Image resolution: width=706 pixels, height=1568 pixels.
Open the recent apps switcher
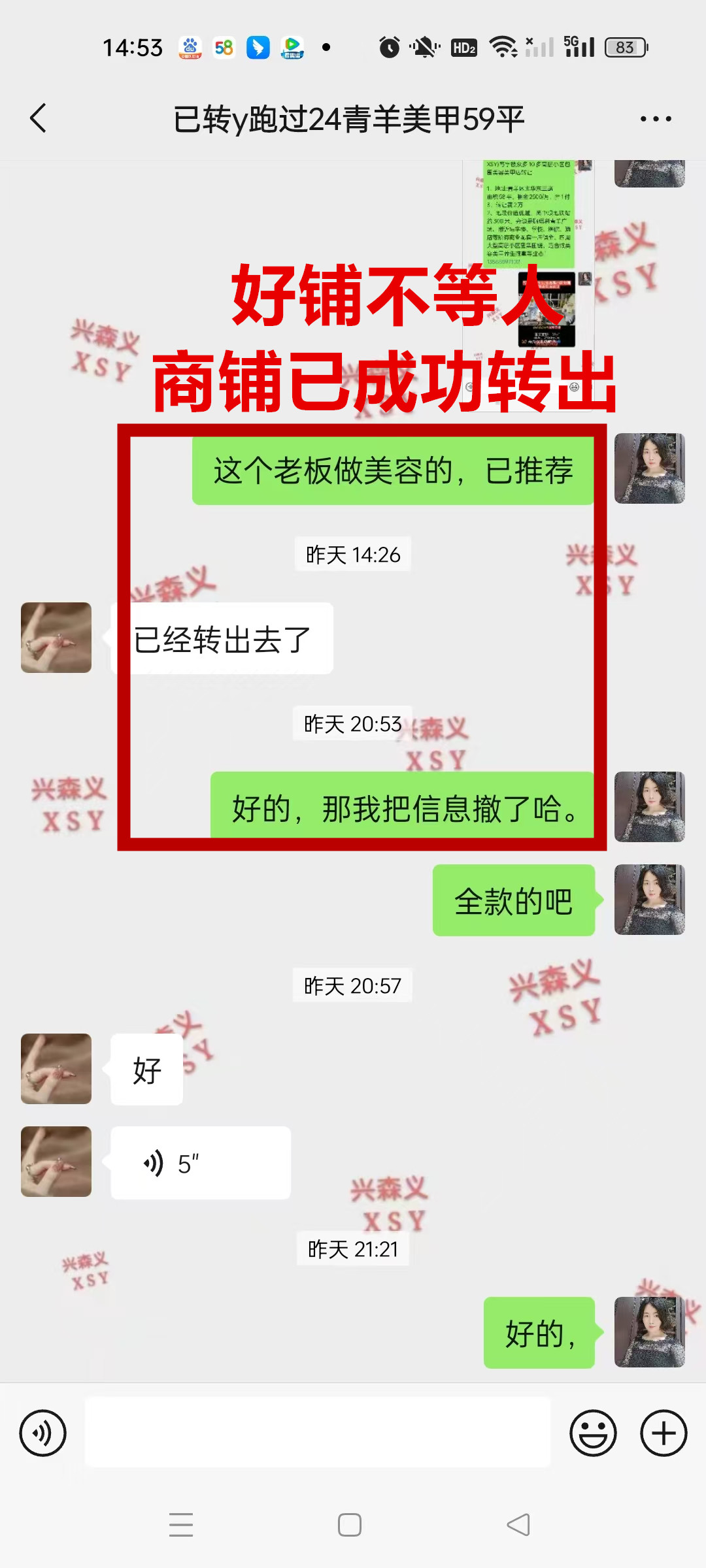pyautogui.click(x=181, y=1525)
